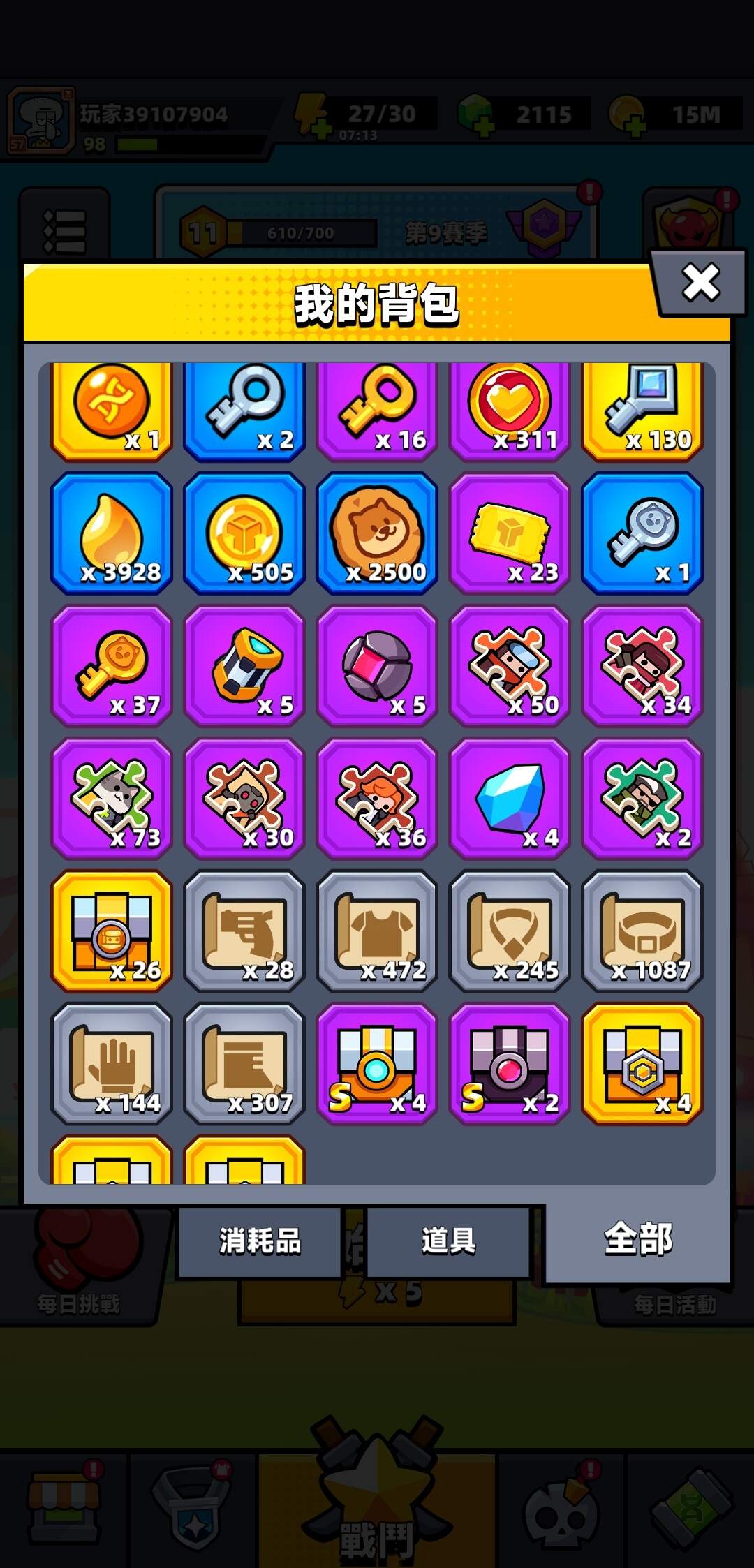The image size is (754, 1568).
Task: Tap the dog cookie item x2500
Action: [x=377, y=533]
